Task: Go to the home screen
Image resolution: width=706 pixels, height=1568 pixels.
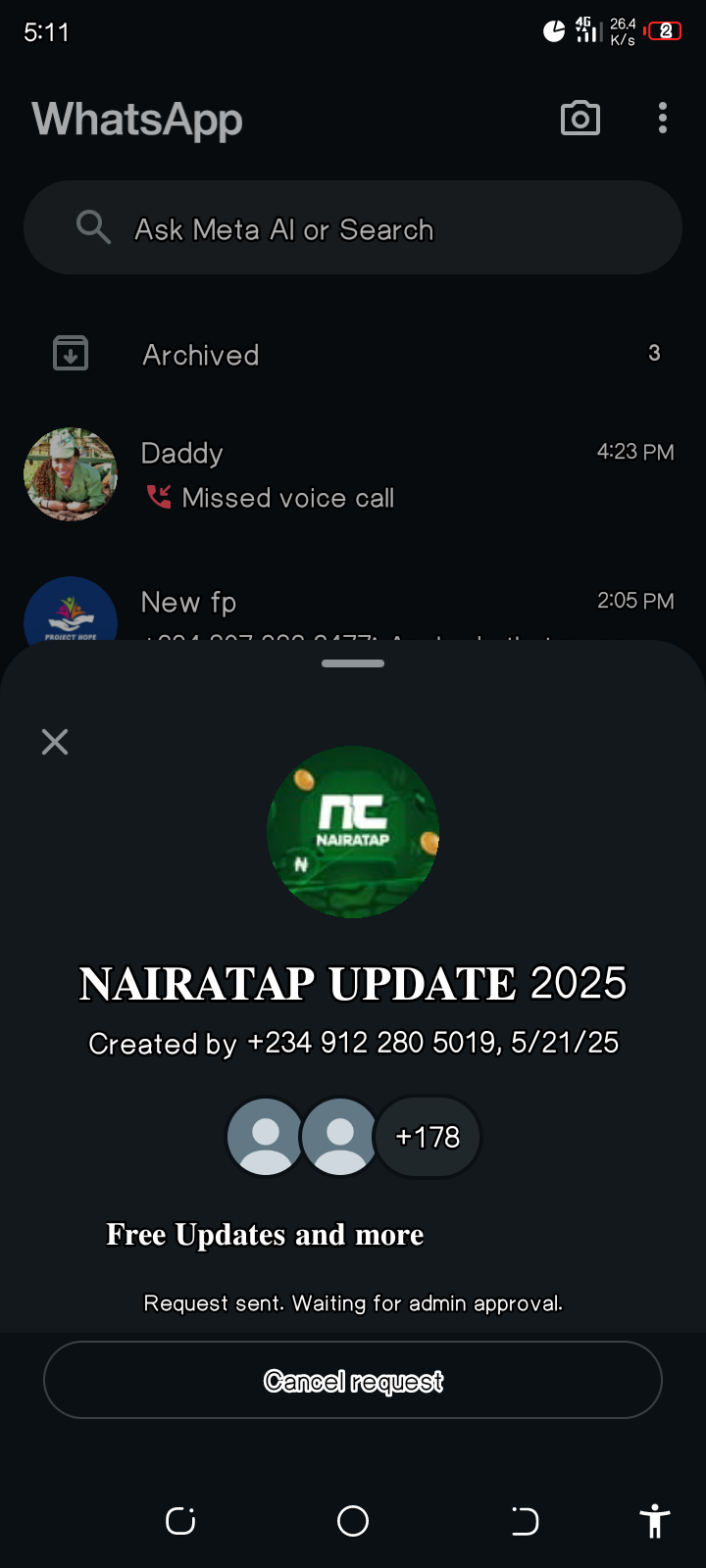Action: point(353,1521)
